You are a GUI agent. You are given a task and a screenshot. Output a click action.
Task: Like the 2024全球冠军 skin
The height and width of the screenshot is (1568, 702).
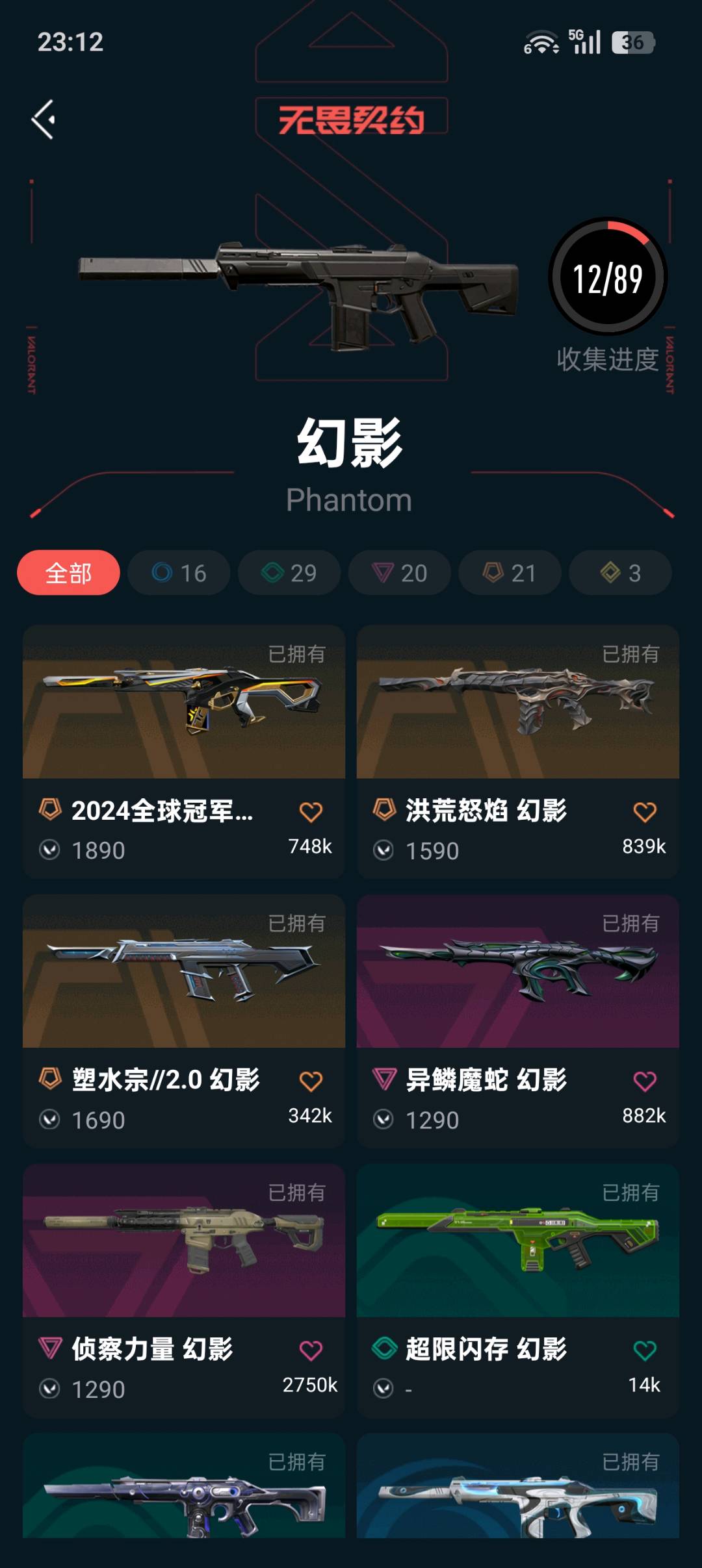click(x=311, y=812)
